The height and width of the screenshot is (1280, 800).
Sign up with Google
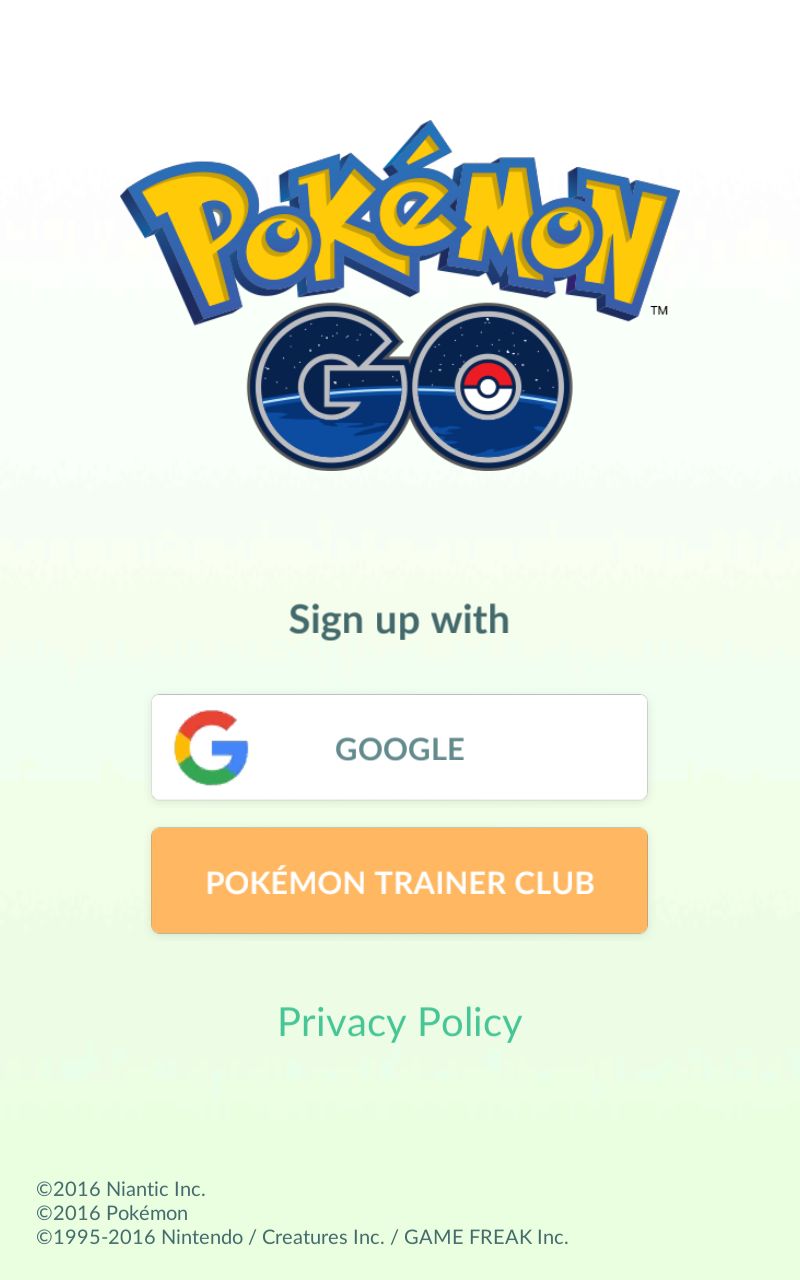pyautogui.click(x=399, y=748)
